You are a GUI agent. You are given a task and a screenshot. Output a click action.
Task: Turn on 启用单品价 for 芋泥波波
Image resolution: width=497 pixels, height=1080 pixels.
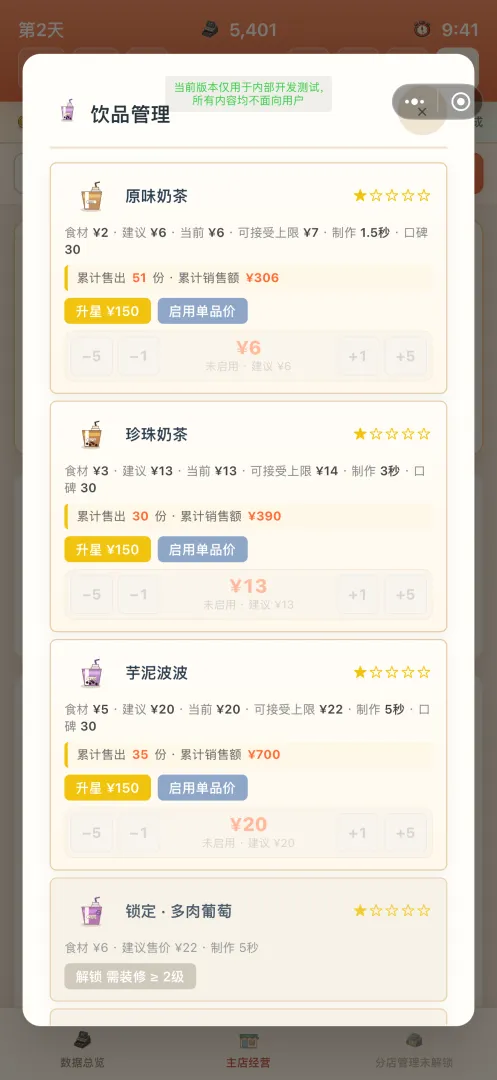point(202,788)
